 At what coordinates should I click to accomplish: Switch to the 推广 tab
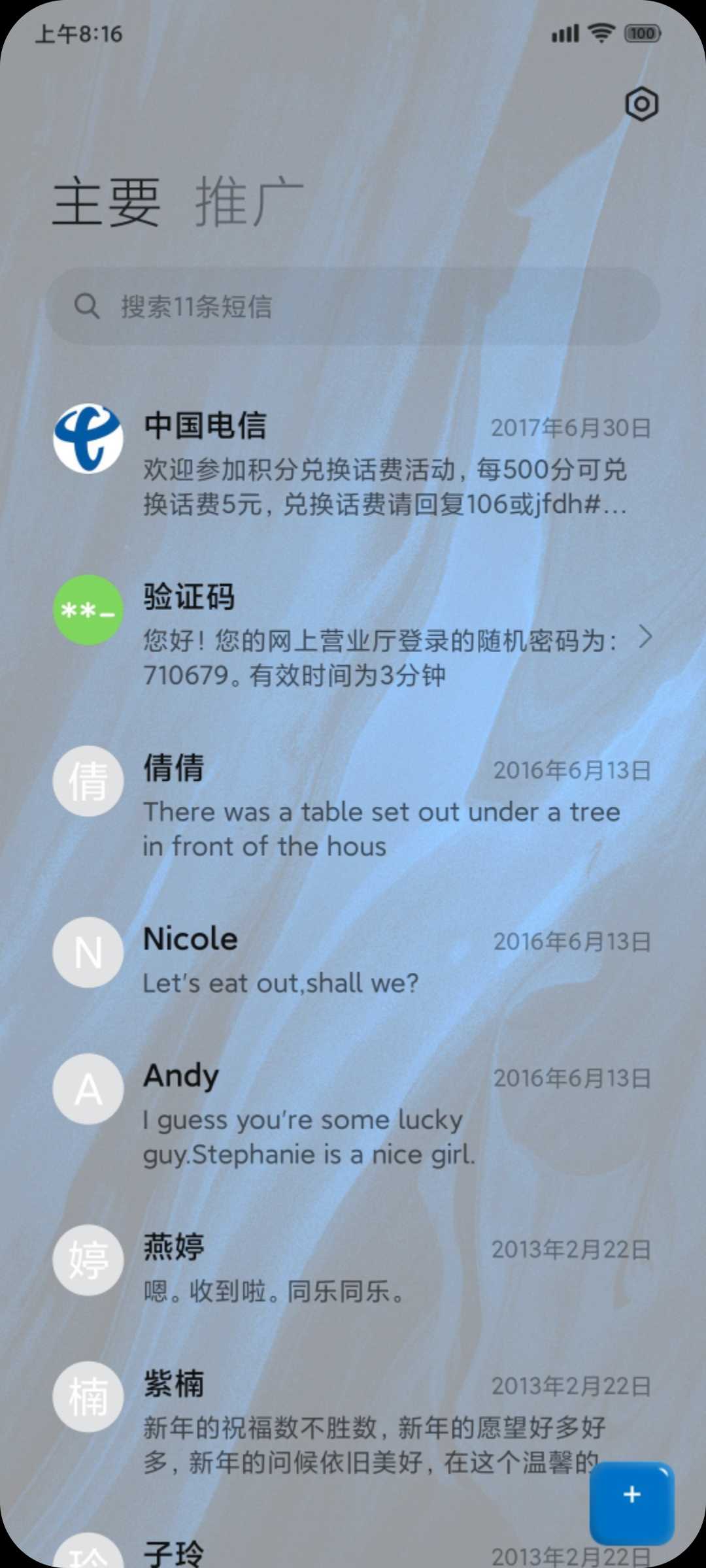tap(249, 201)
